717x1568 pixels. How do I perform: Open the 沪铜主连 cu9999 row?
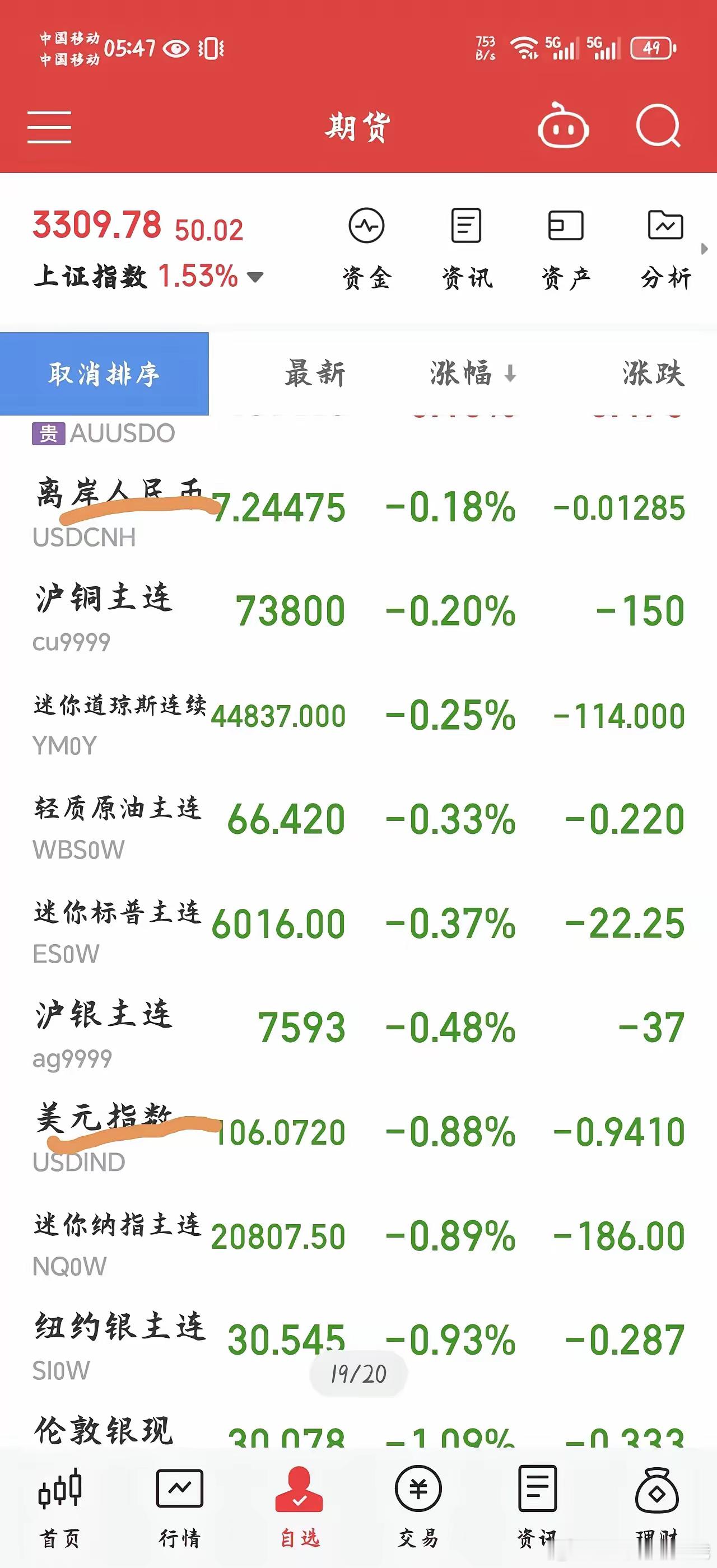(358, 616)
